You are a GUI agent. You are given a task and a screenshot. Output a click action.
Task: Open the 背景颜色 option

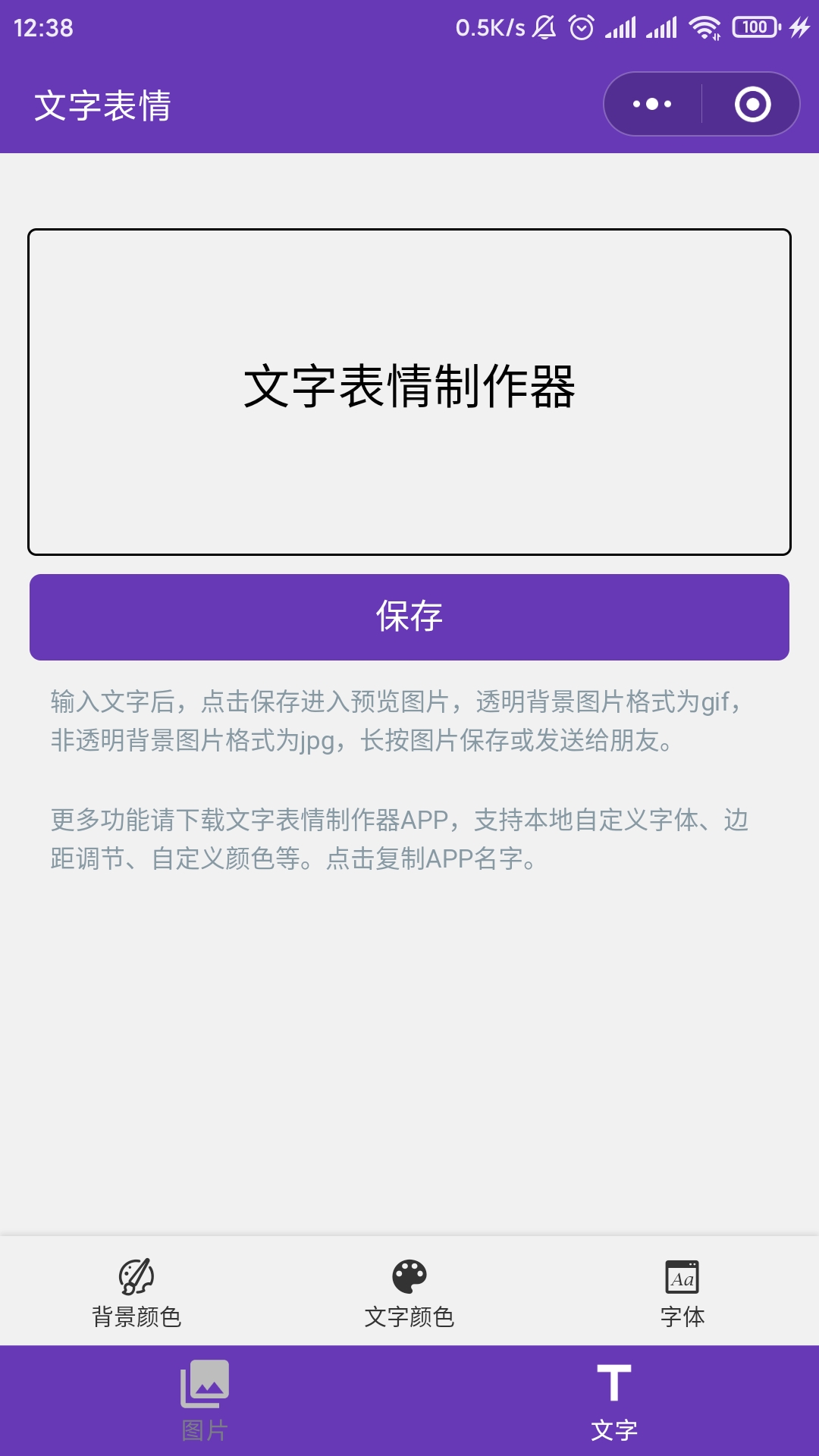(x=136, y=1293)
